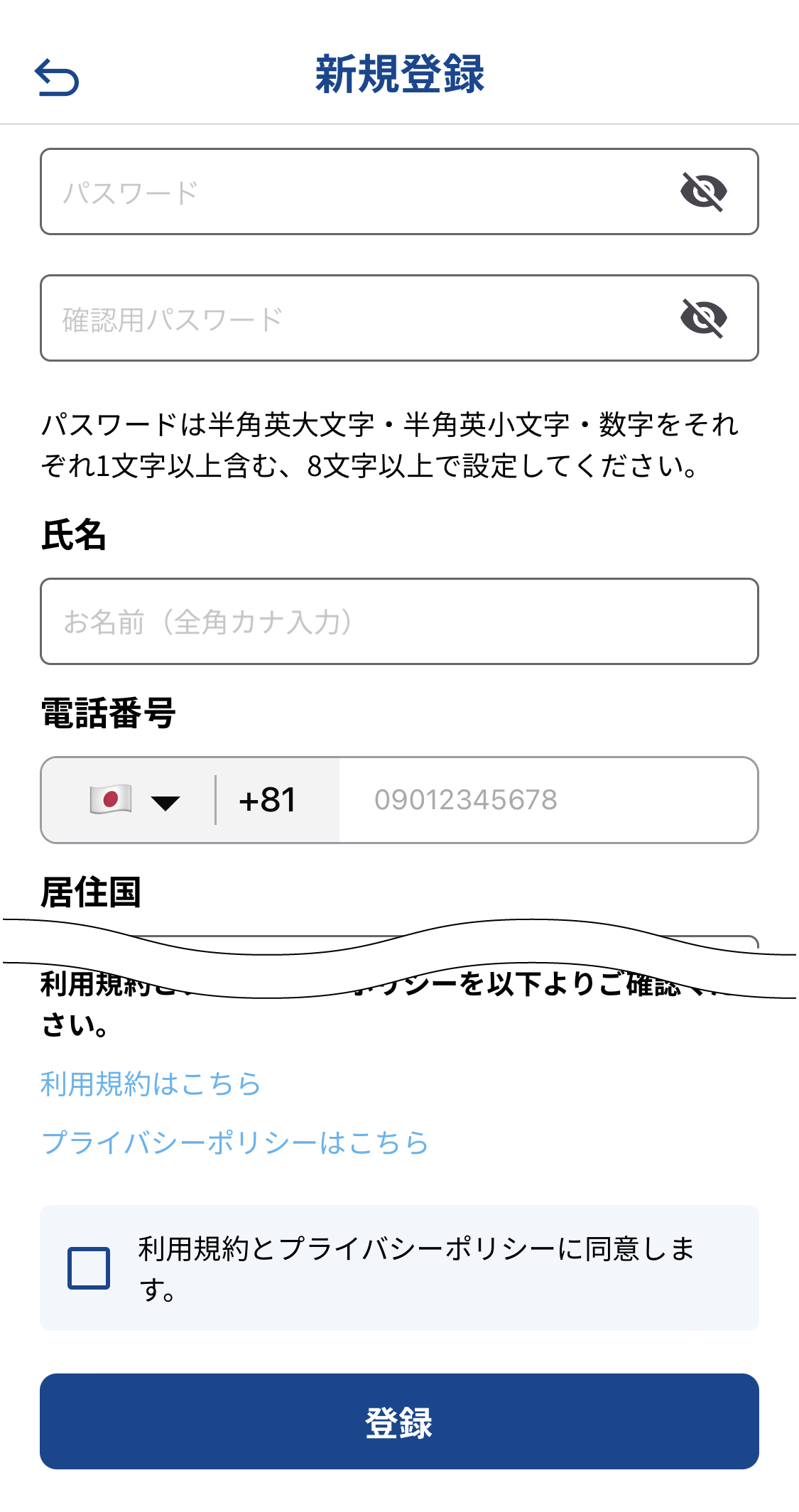
Task: Open the プライバシーポリシーはこちら link
Action: click(x=235, y=1143)
